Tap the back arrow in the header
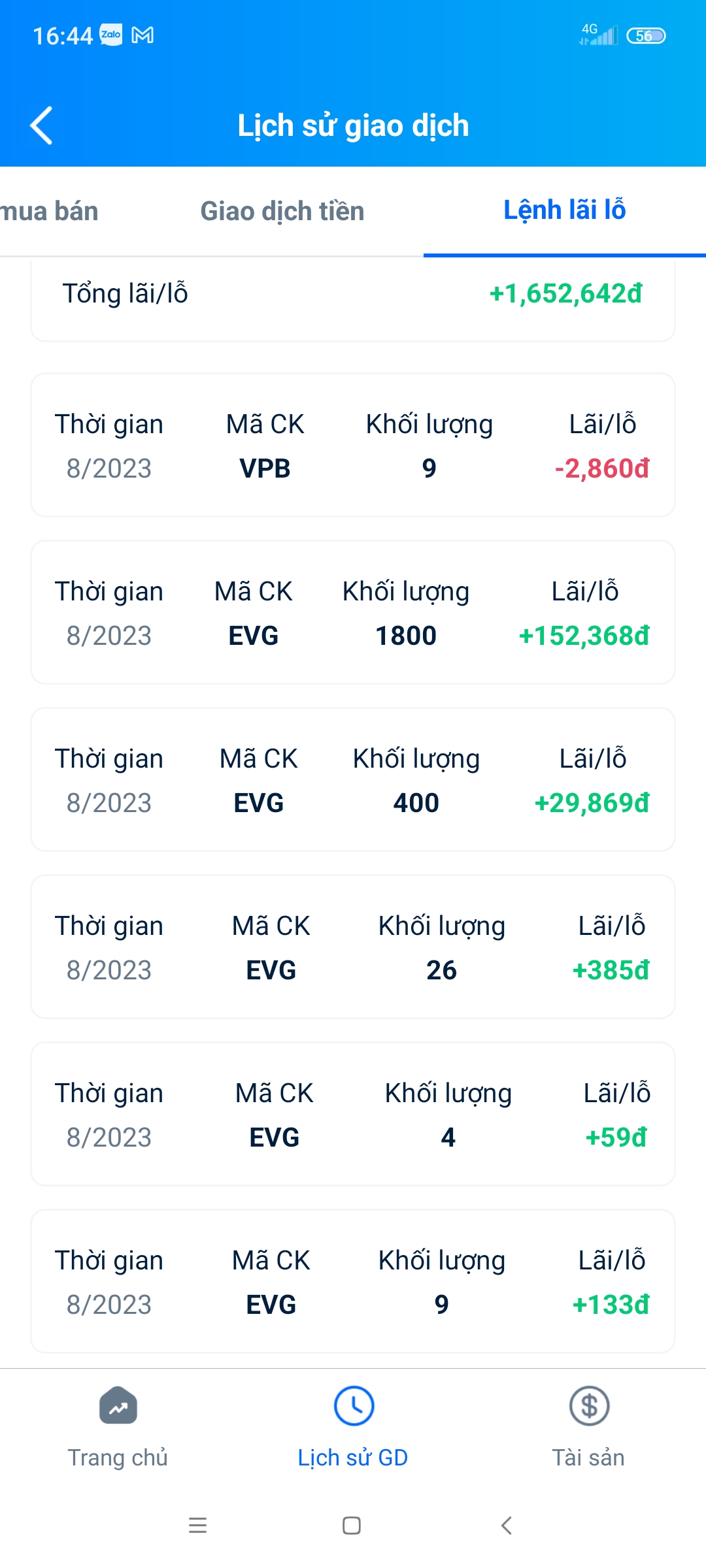 click(x=41, y=125)
